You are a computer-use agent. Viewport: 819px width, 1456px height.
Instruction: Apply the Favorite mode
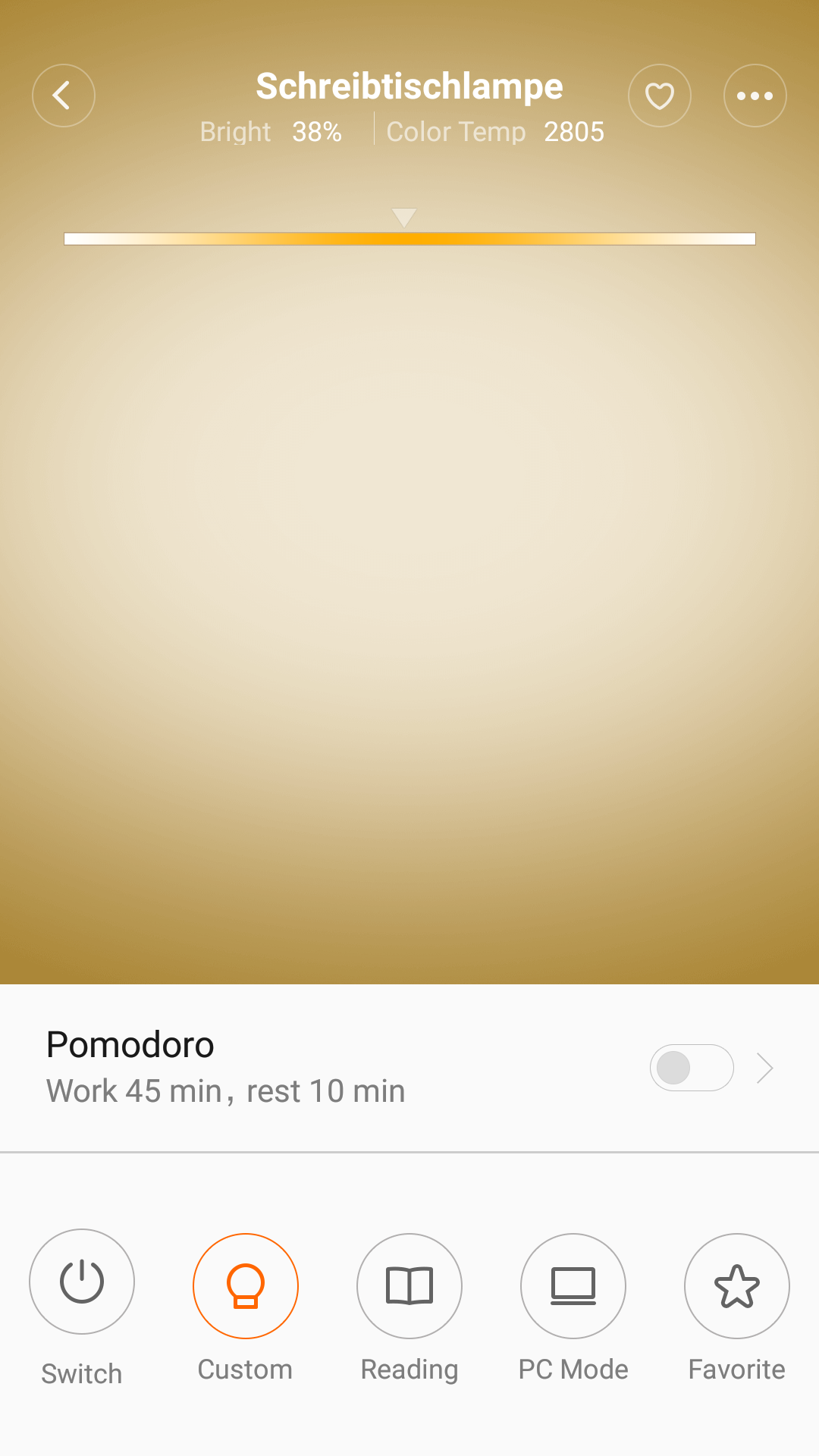[737, 1286]
